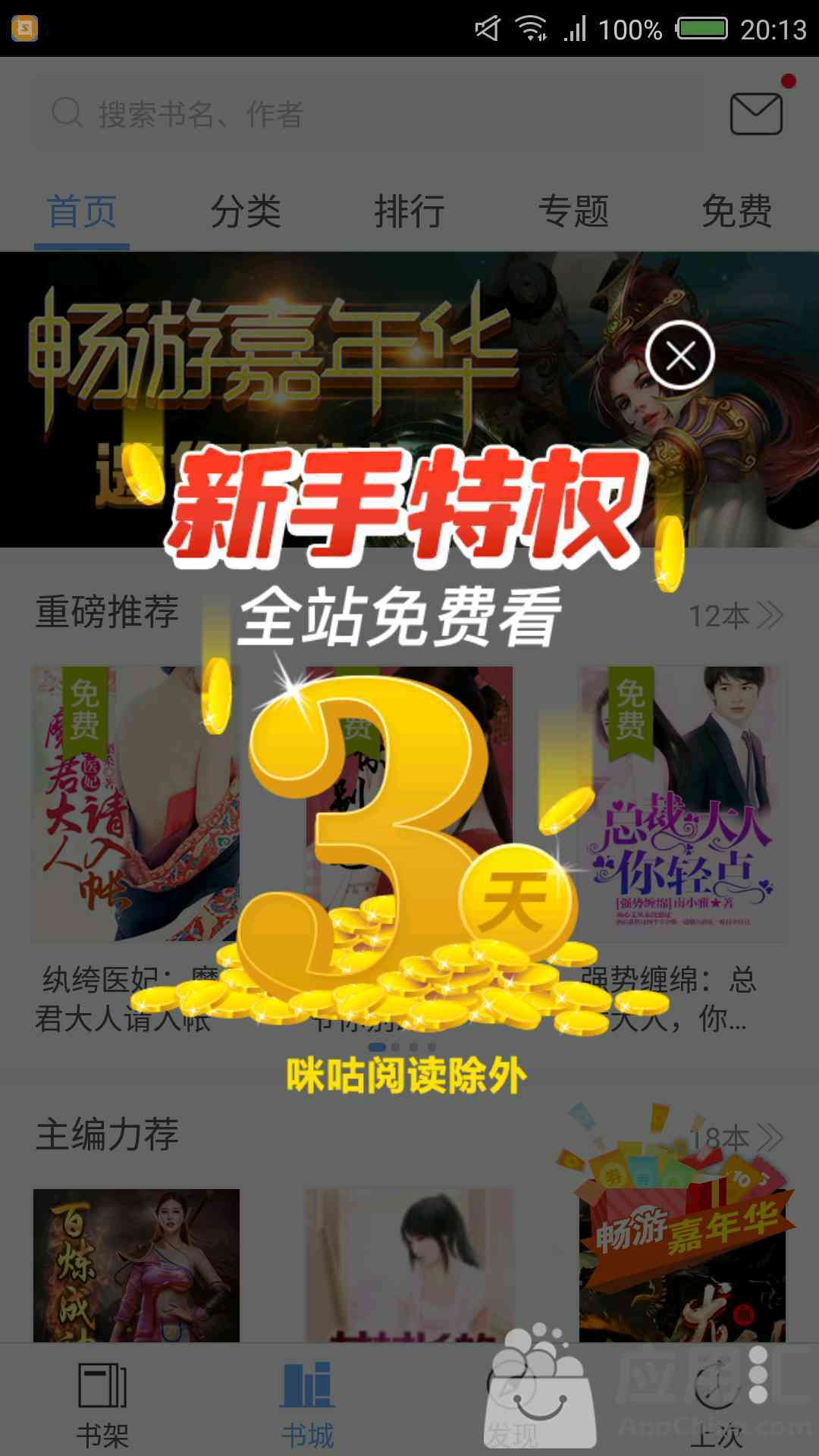Switch to the 首页 tab
Image resolution: width=819 pixels, height=1456 pixels.
tap(82, 211)
